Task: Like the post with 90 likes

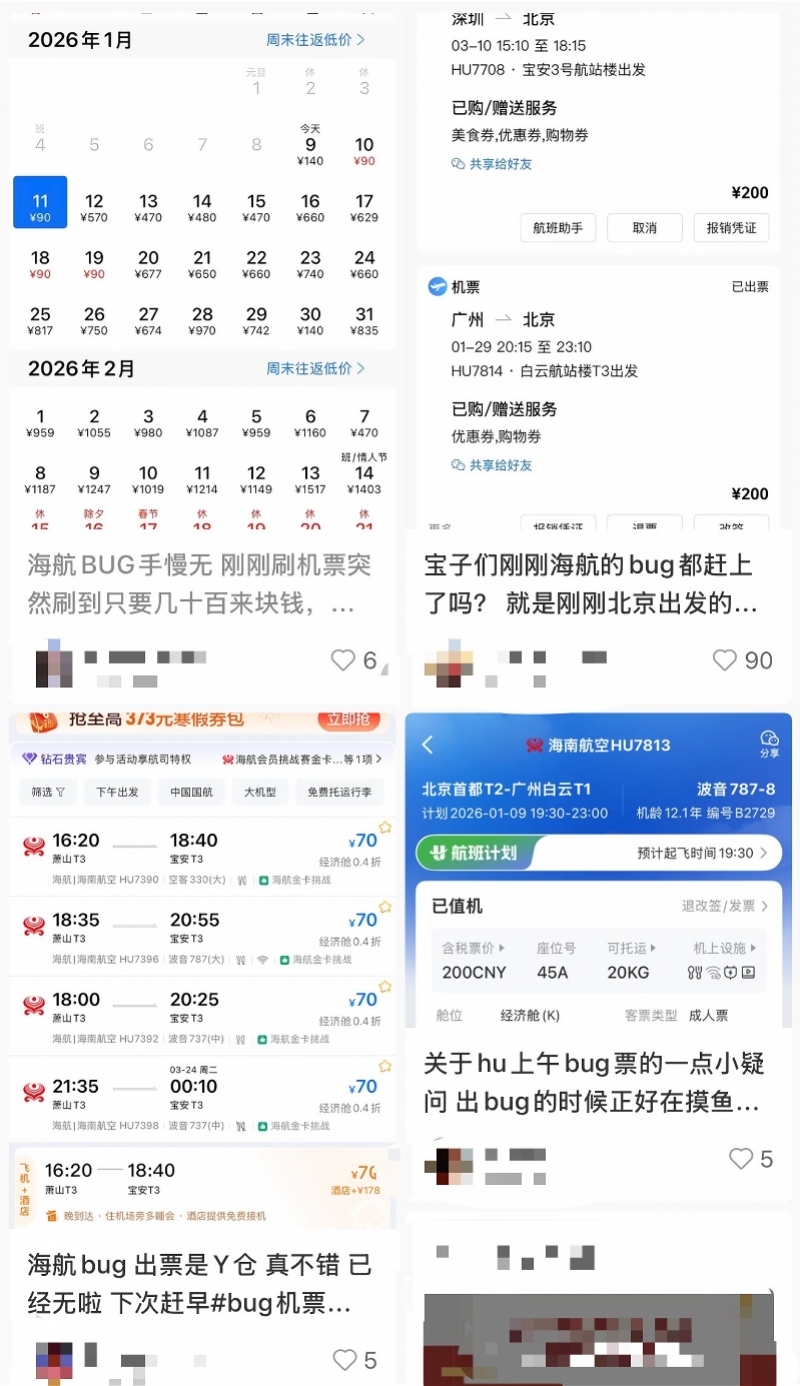Action: (725, 660)
